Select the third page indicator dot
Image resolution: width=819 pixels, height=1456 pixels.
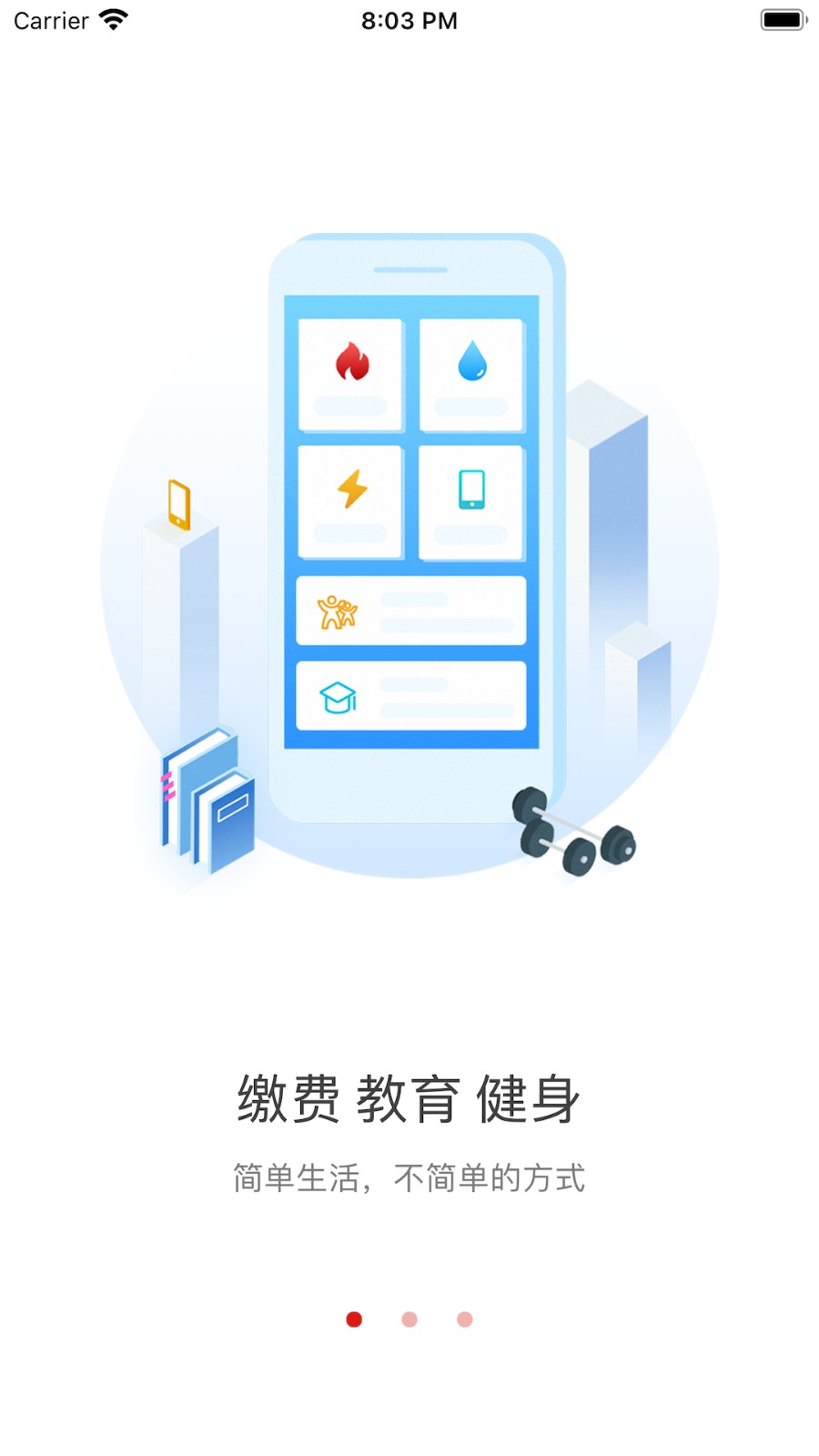(464, 1319)
